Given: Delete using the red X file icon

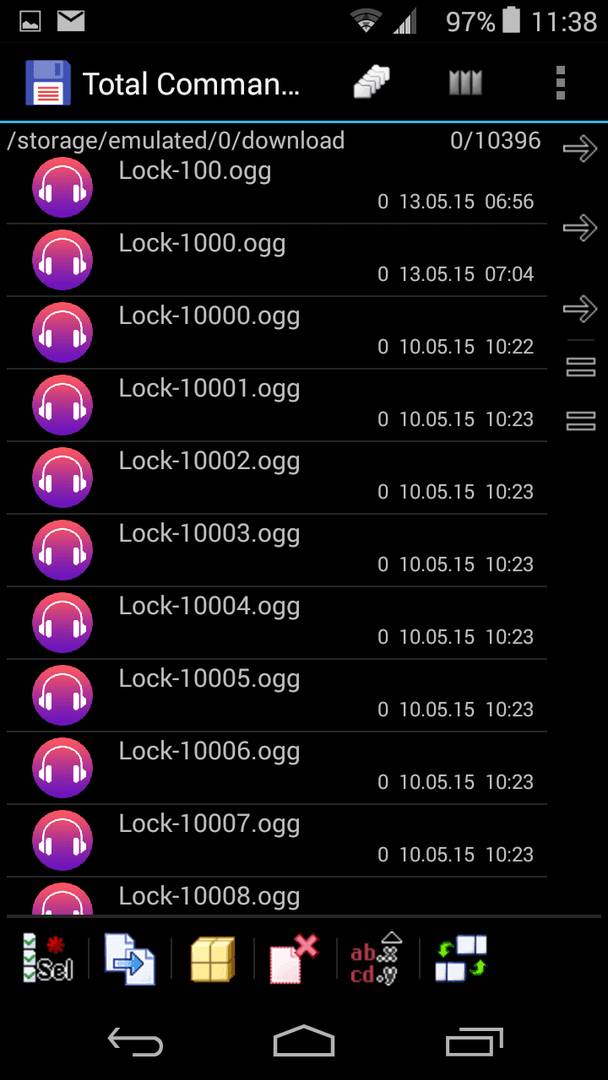Looking at the screenshot, I should (x=295, y=957).
